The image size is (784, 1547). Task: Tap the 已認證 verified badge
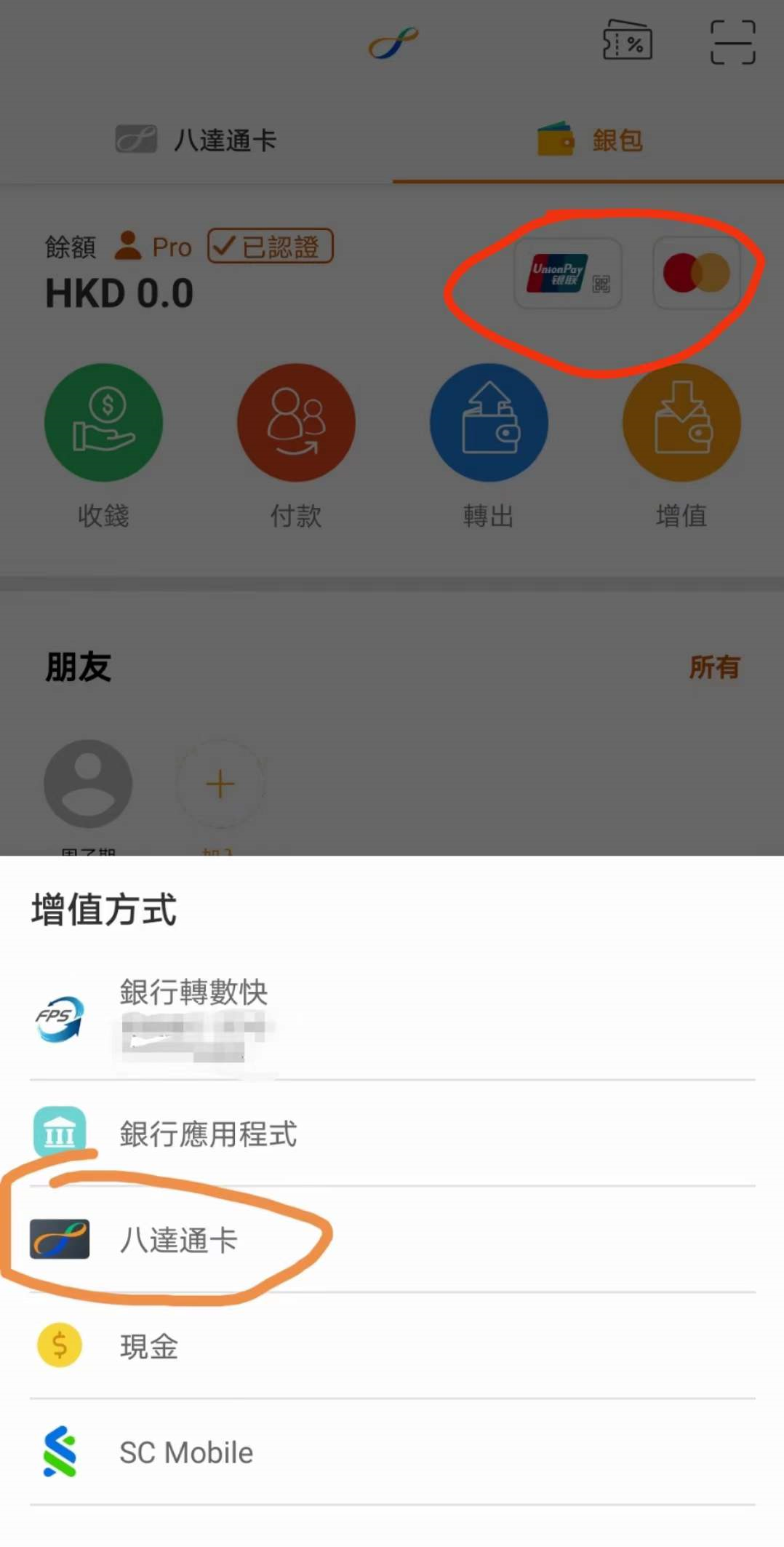click(x=269, y=247)
